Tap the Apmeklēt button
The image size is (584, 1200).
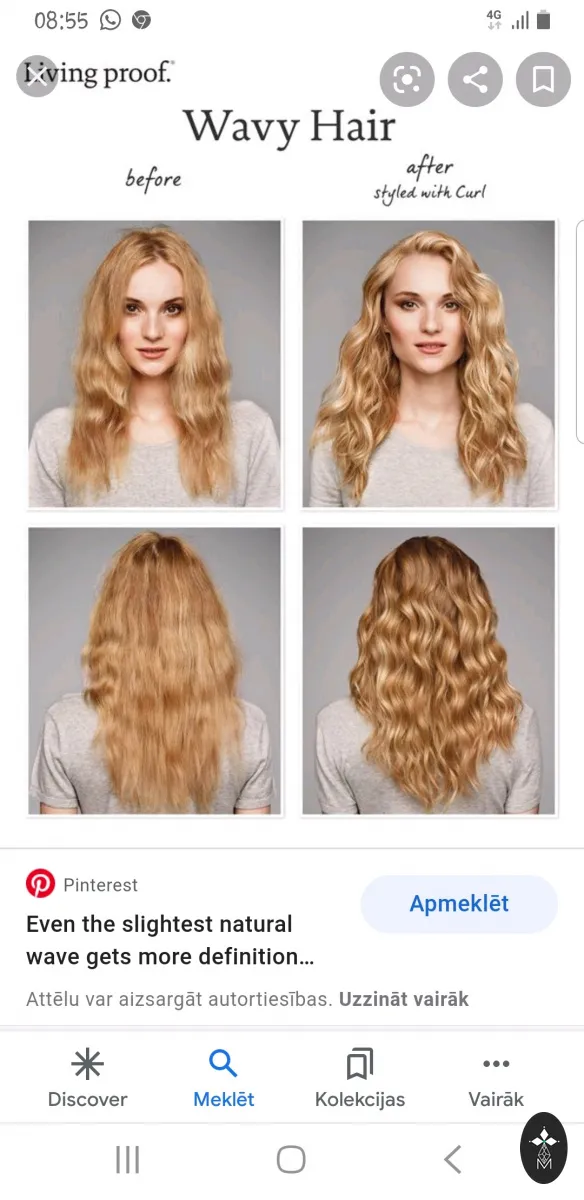pos(459,904)
